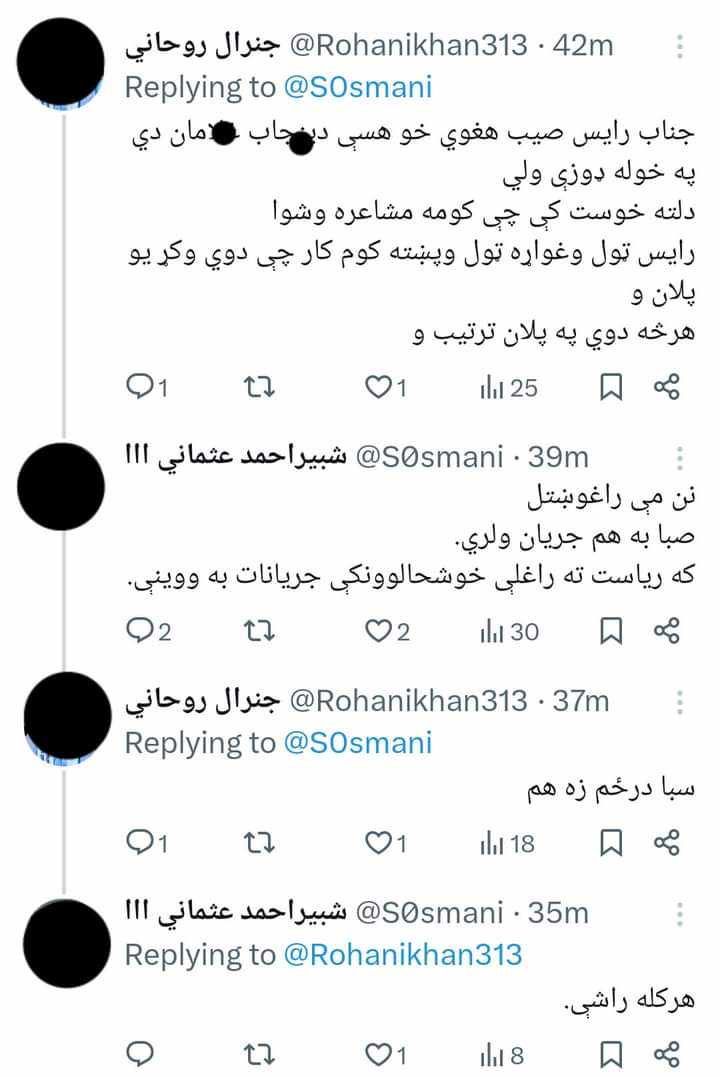The height and width of the screenshot is (1077, 720).
Task: Reply to the tweet posted 42m ago
Action: [141, 387]
